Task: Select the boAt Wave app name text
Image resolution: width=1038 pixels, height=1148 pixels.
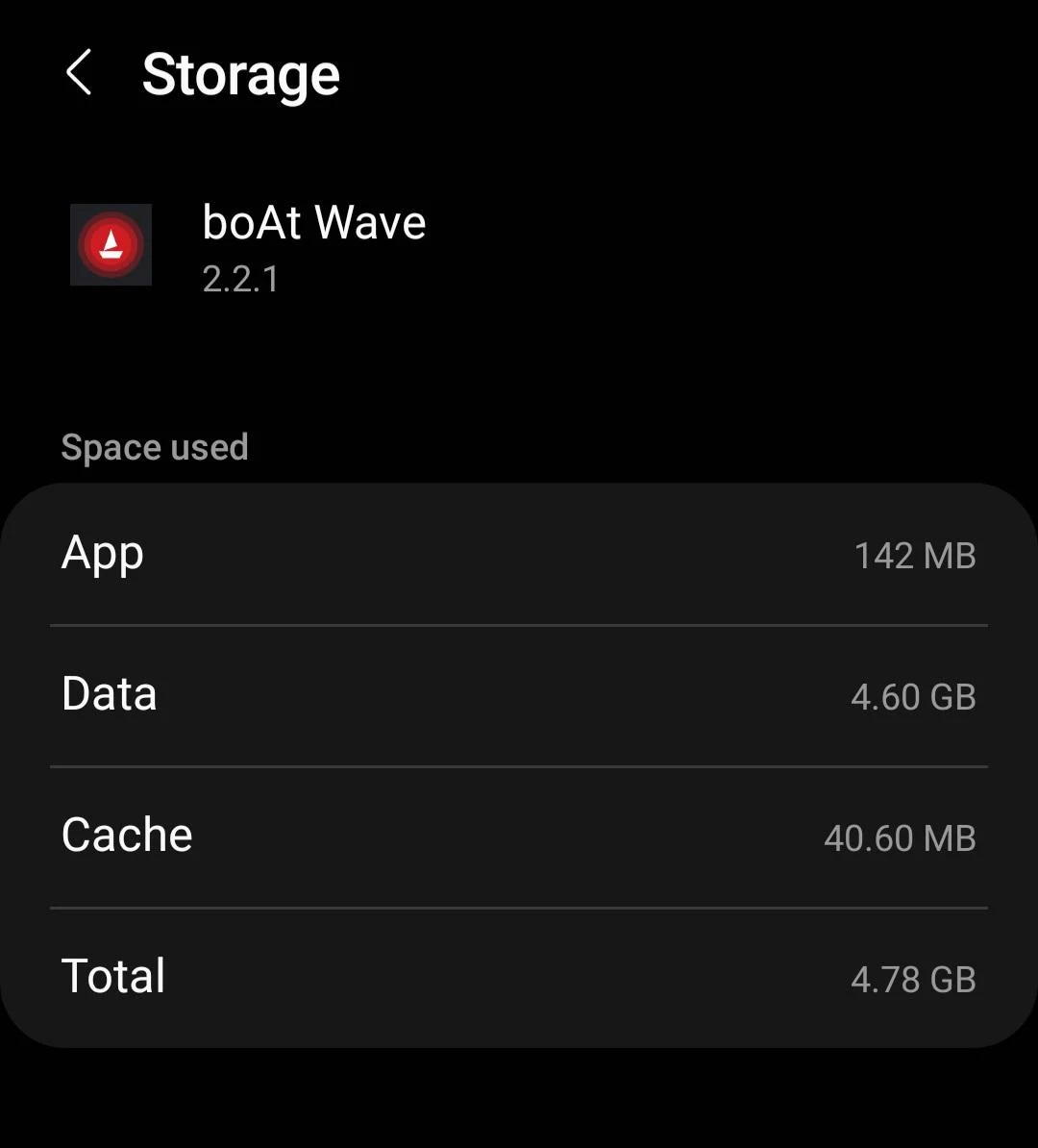Action: point(313,222)
